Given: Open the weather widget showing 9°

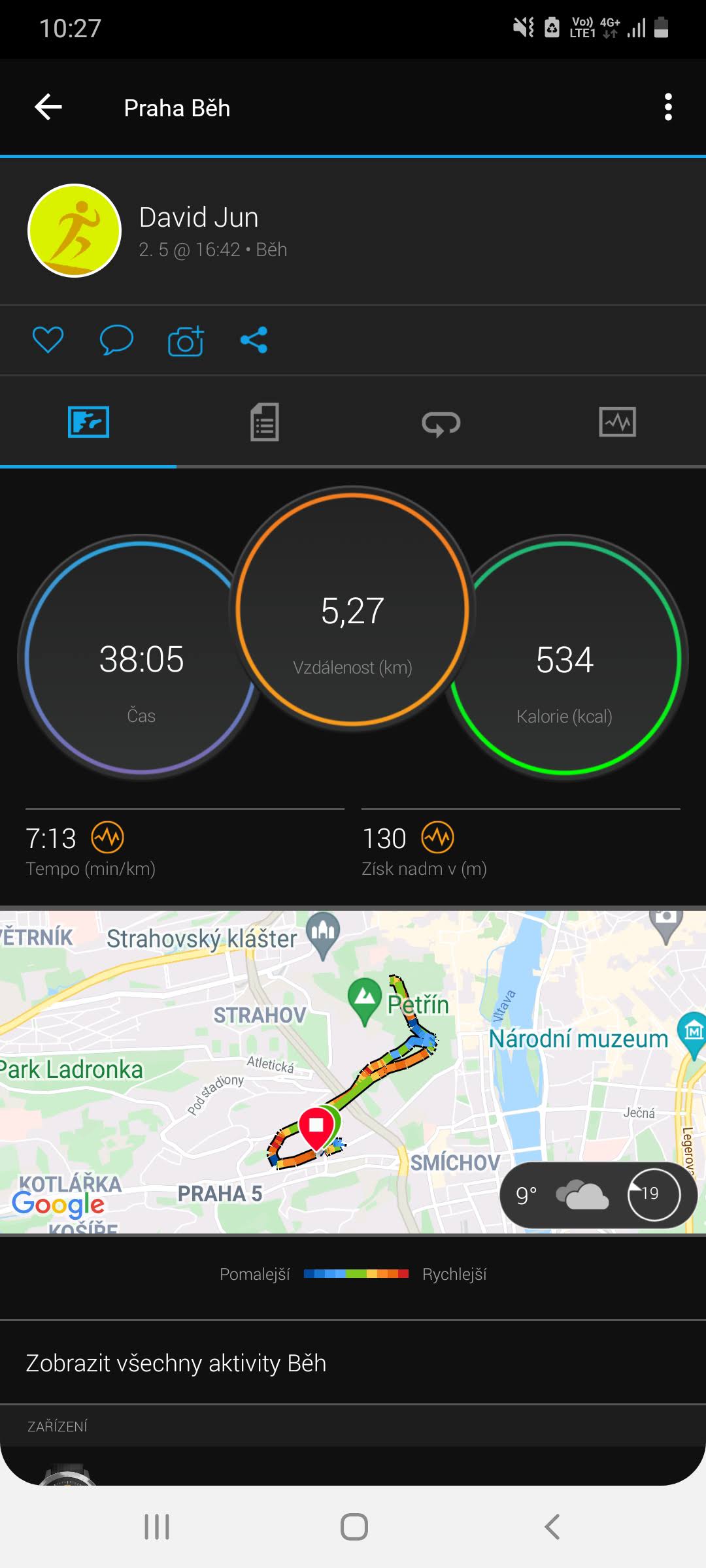Looking at the screenshot, I should 598,1194.
